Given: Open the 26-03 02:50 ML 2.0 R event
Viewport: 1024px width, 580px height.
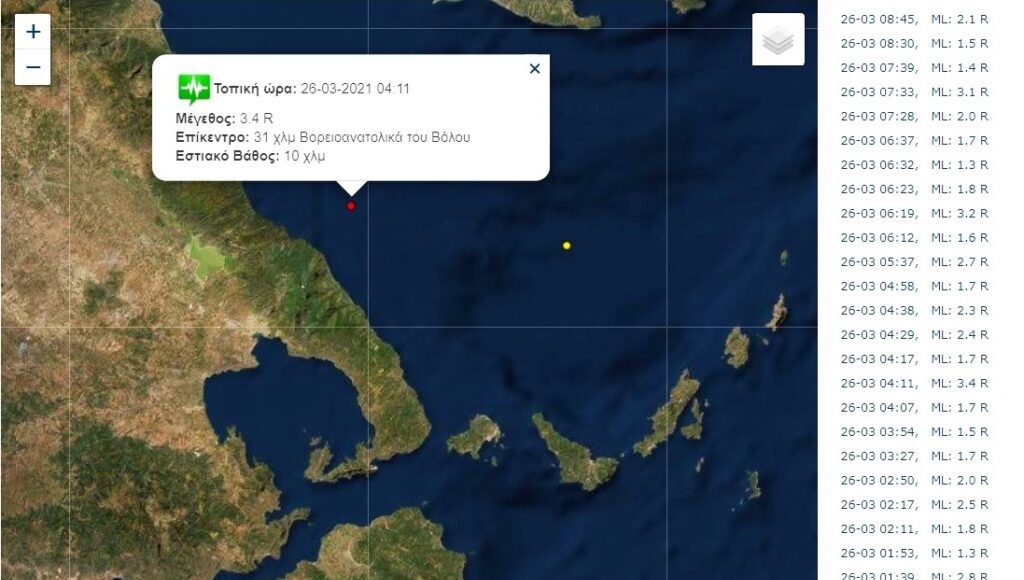Looking at the screenshot, I should (914, 480).
